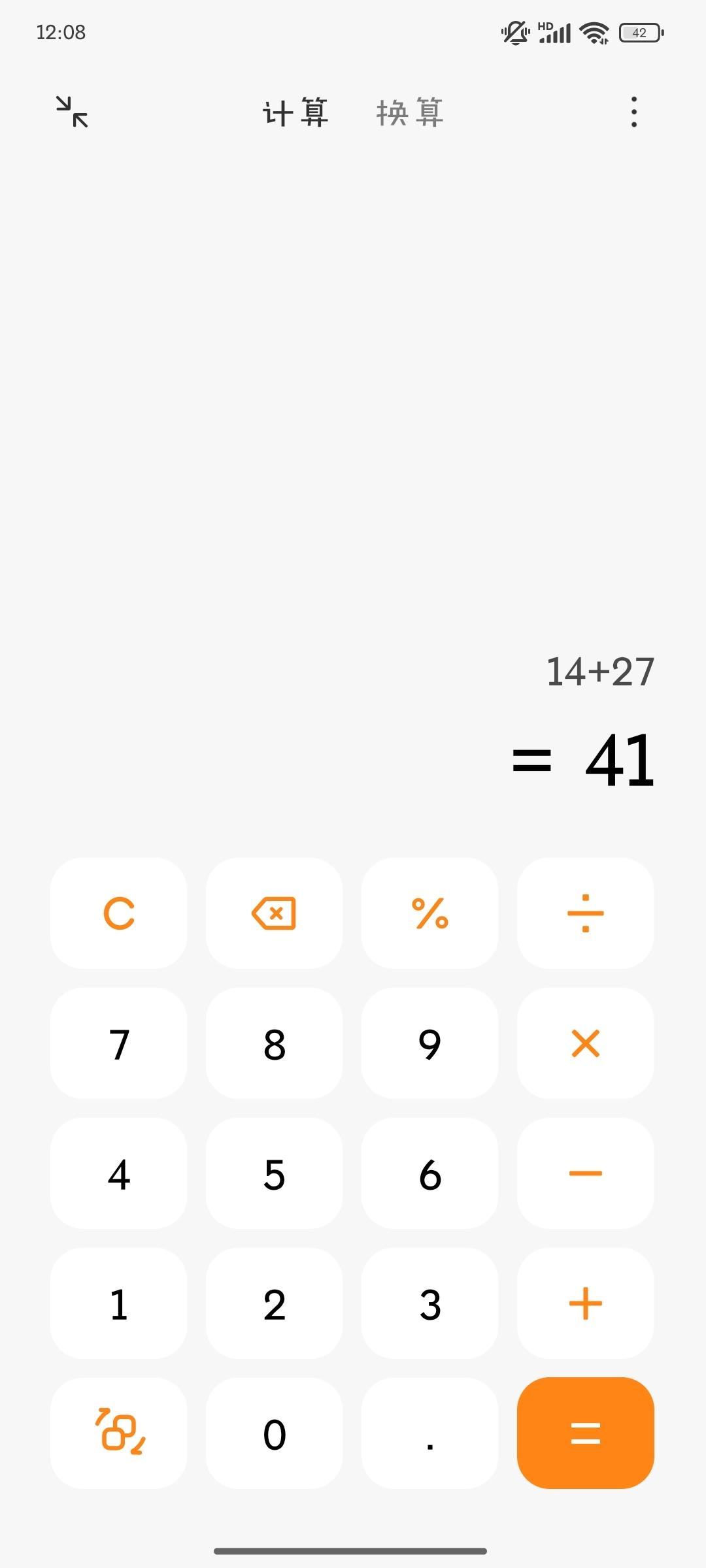Viewport: 706px width, 1568px height.
Task: Clear the calculation with C
Action: pyautogui.click(x=118, y=913)
